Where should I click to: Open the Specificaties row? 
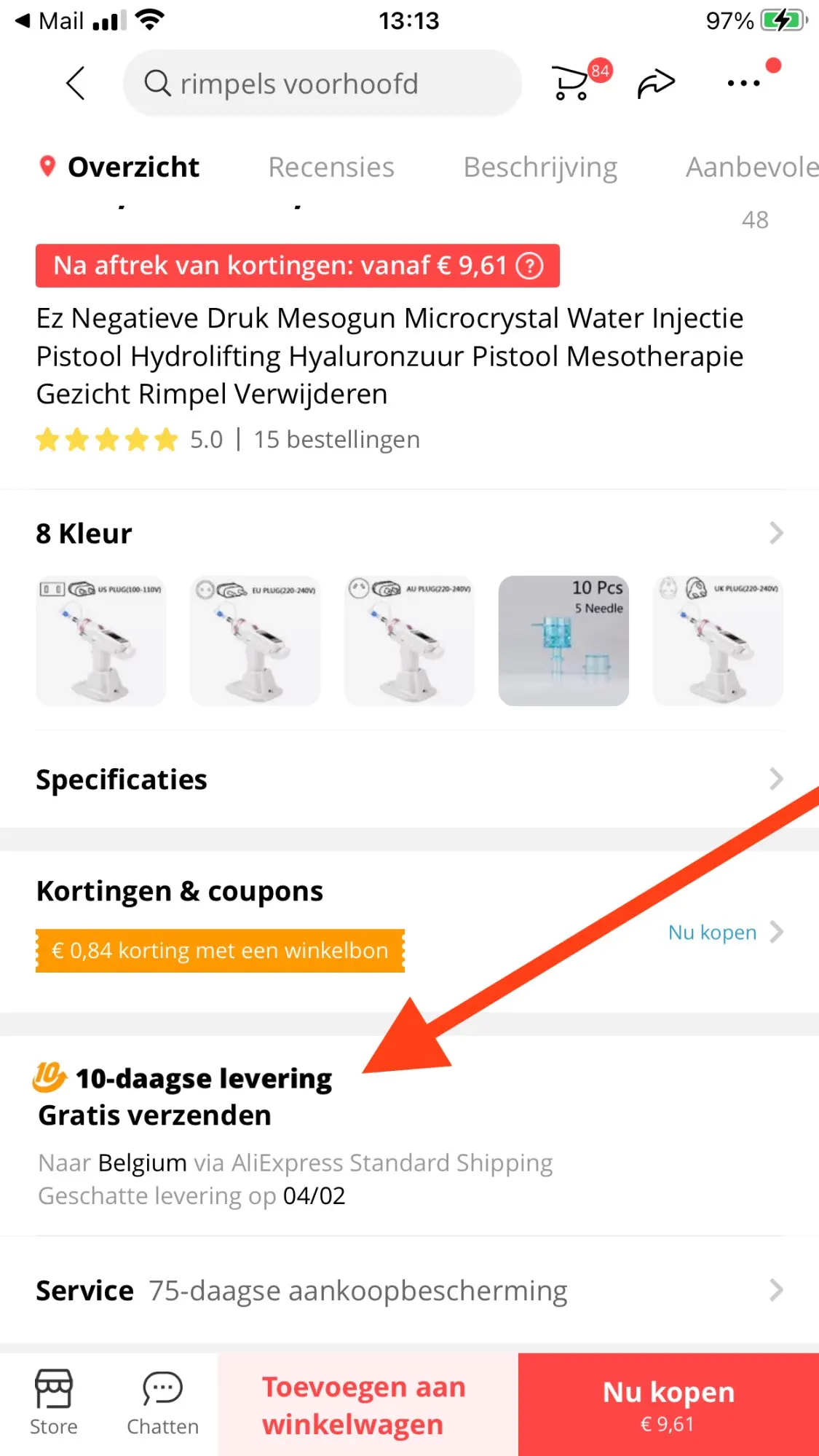point(409,779)
